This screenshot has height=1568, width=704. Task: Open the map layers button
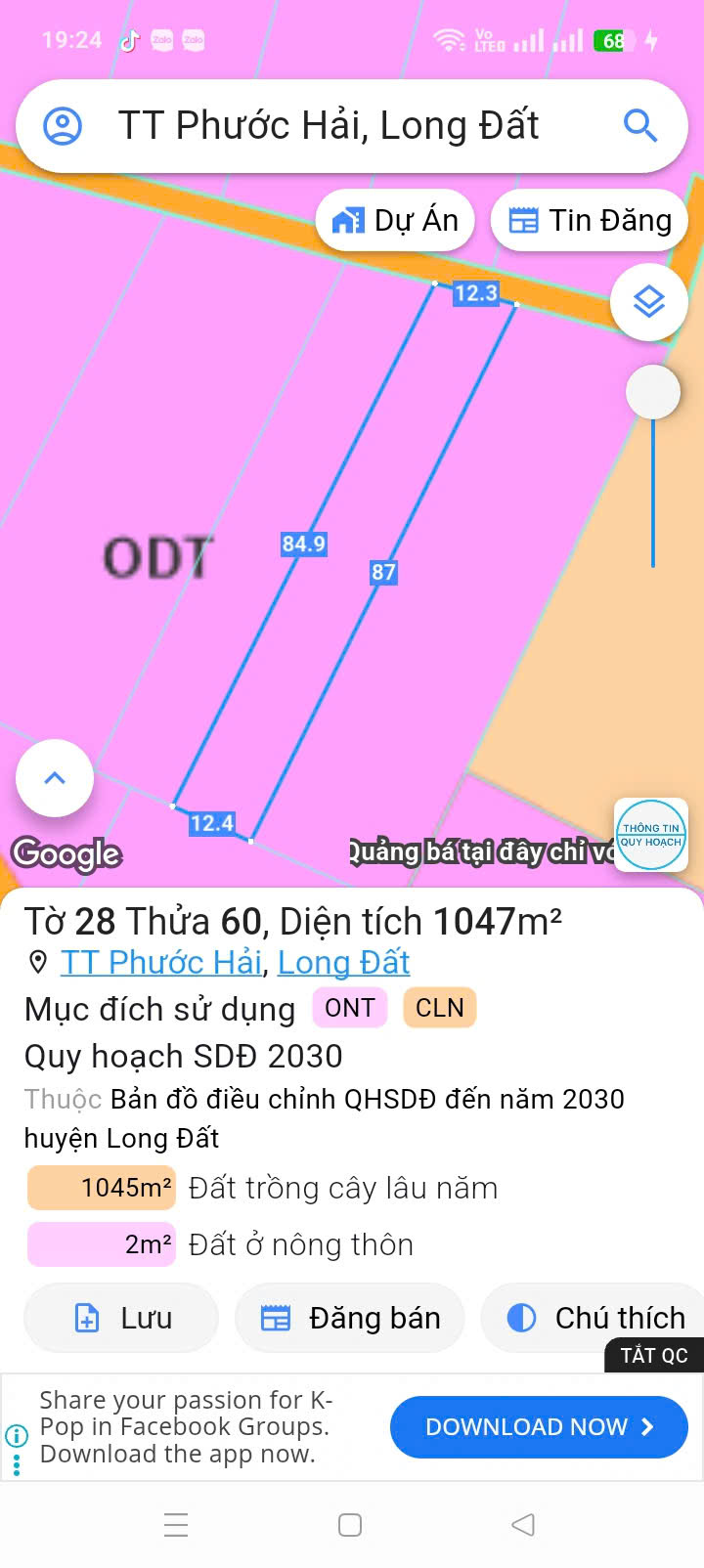tap(649, 303)
